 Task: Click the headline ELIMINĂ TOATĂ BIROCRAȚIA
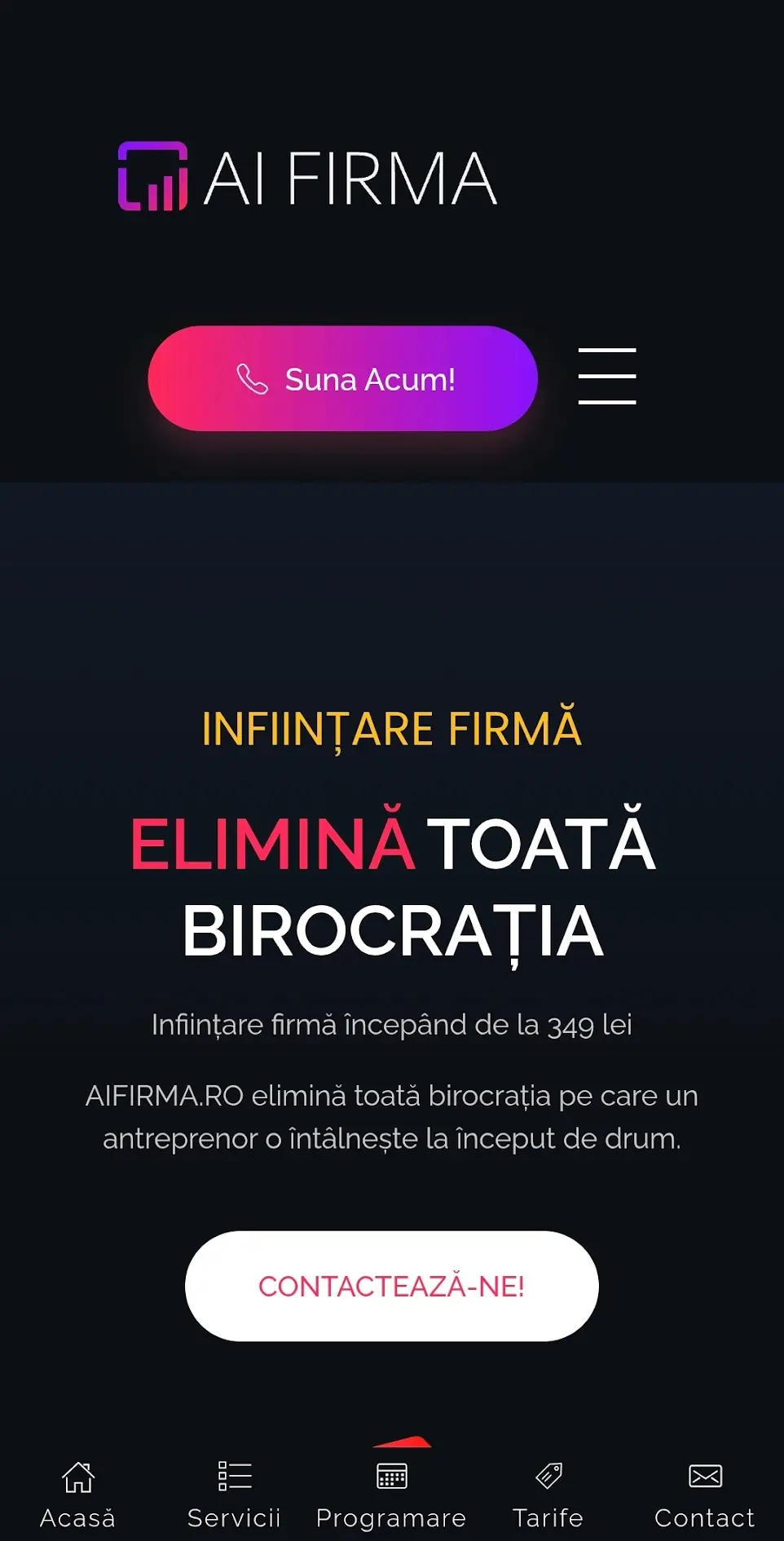[x=392, y=881]
